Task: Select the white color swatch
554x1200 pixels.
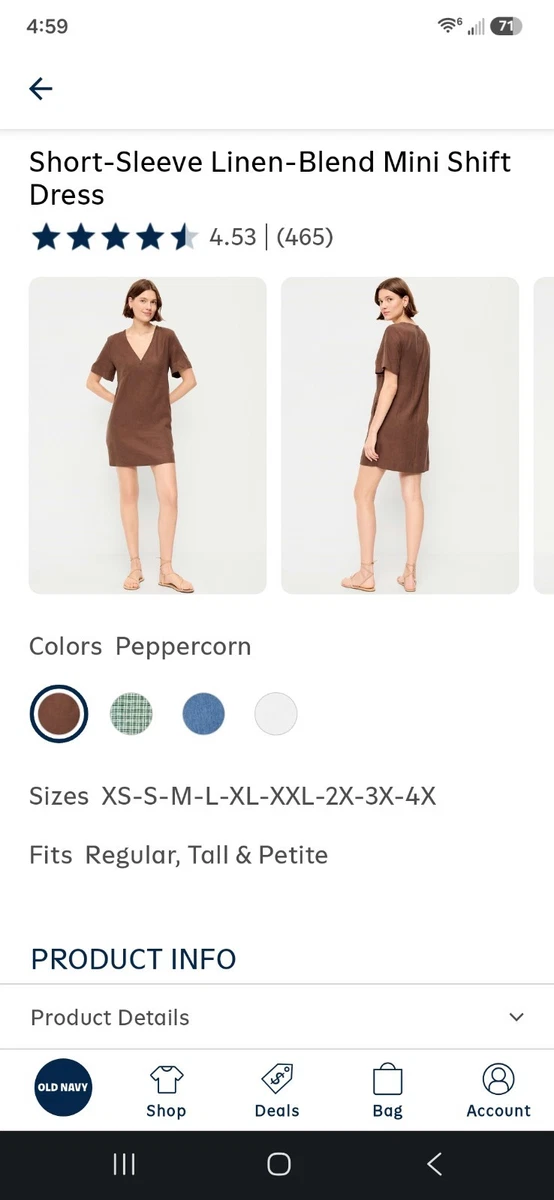Action: pyautogui.click(x=276, y=714)
